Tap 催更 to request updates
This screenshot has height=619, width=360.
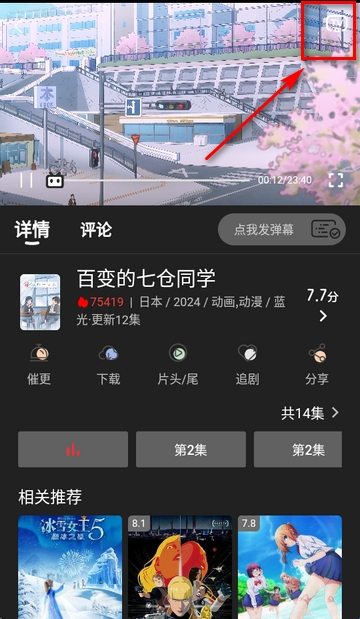[x=39, y=364]
